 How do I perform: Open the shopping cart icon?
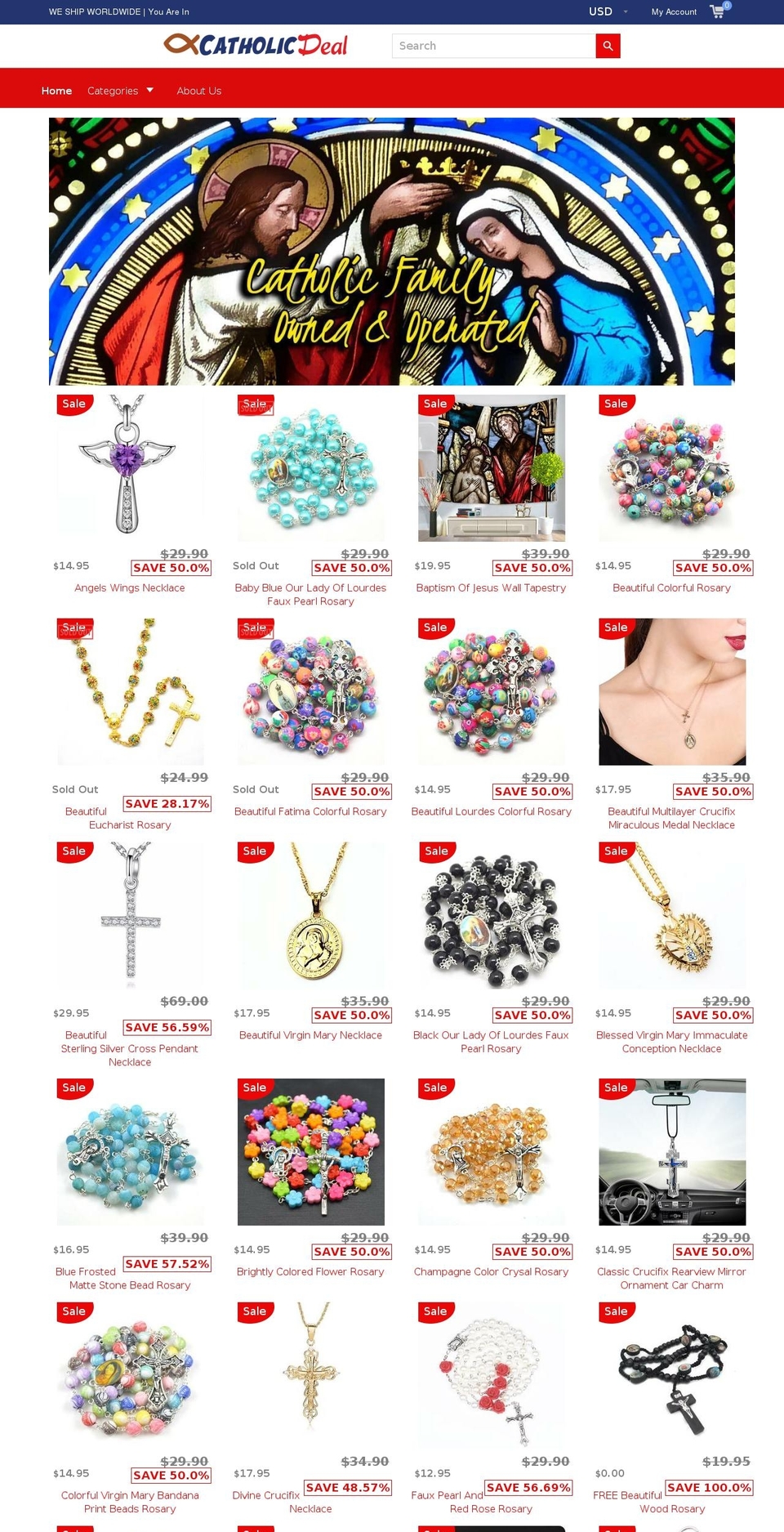718,11
